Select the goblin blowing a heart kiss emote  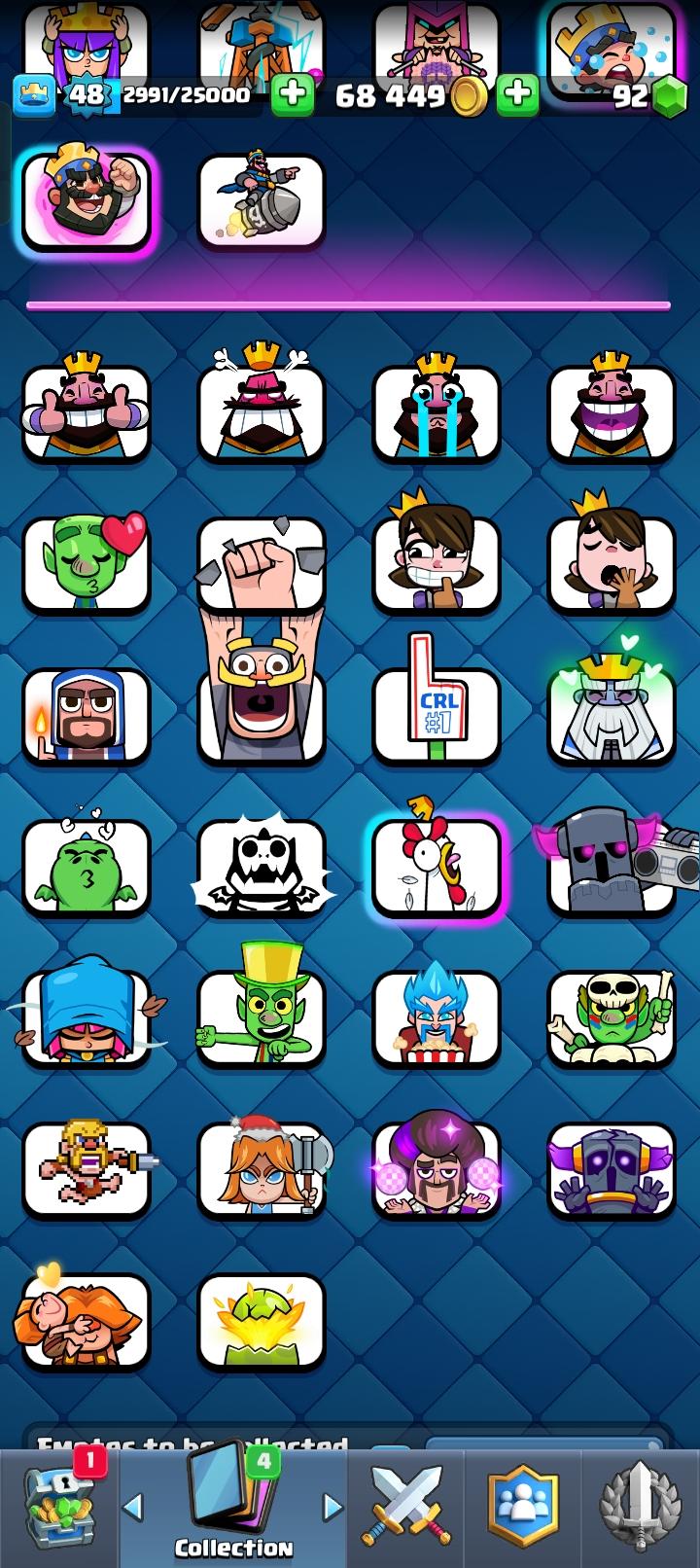tap(87, 564)
